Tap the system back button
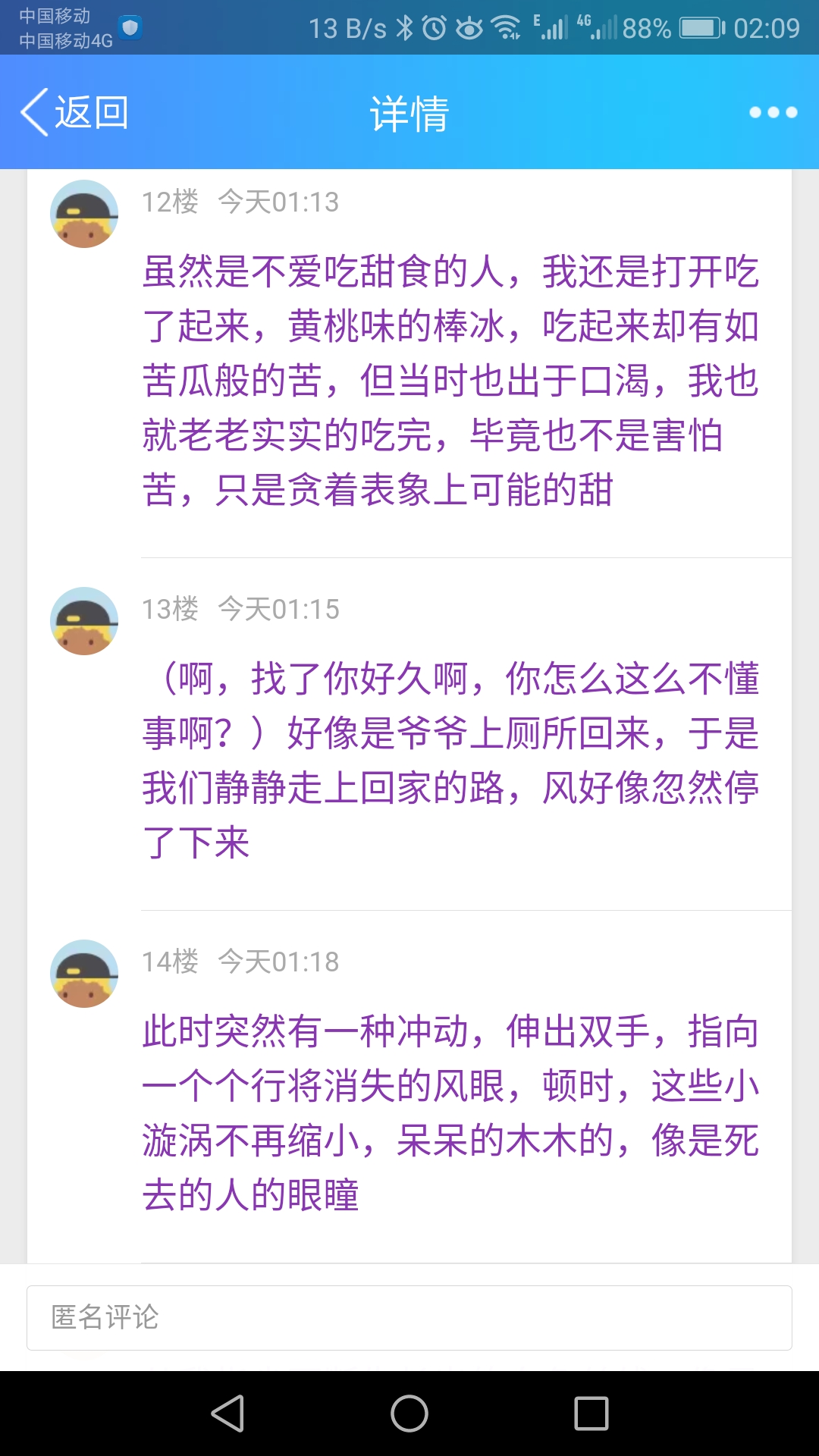This screenshot has height=1456, width=819. click(227, 1414)
